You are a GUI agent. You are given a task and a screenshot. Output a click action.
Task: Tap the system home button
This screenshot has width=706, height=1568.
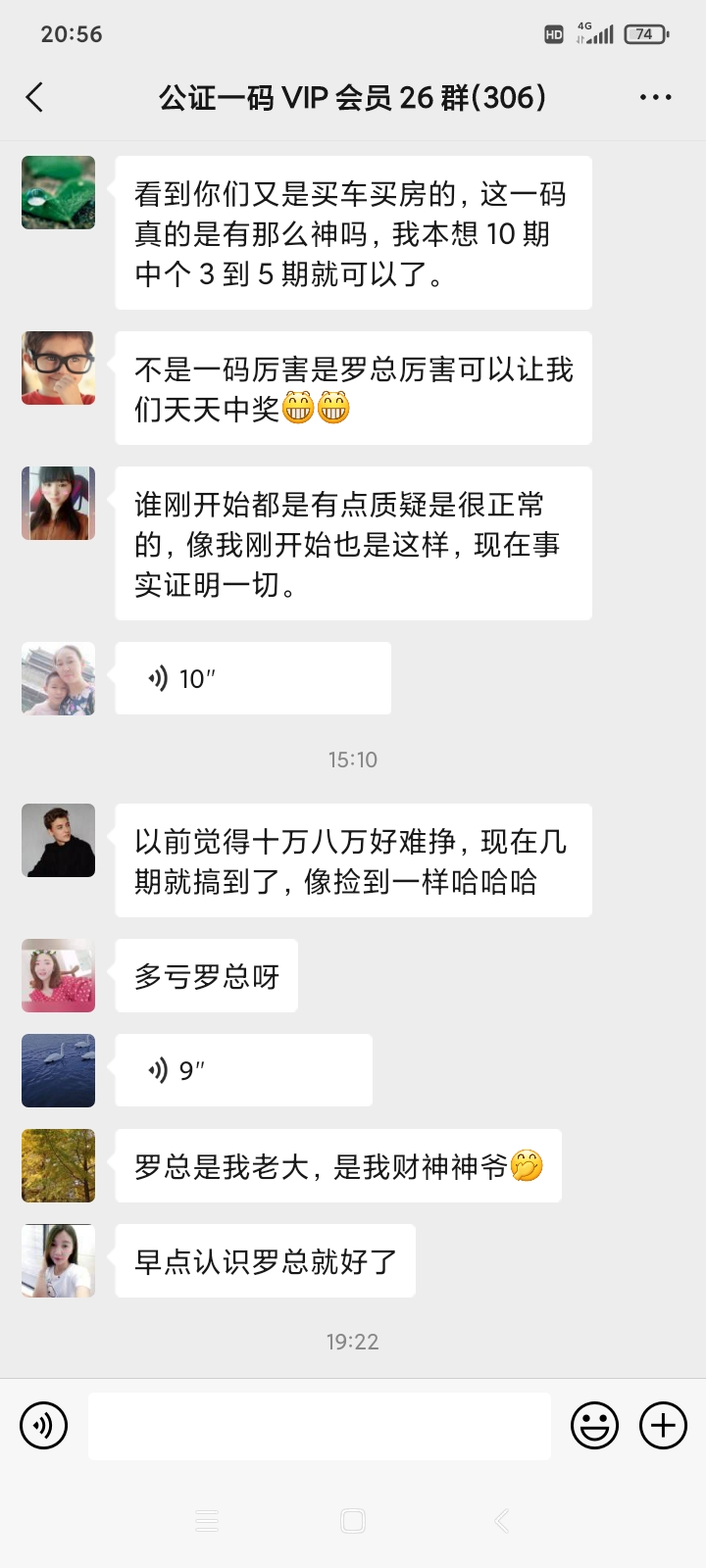click(353, 1521)
